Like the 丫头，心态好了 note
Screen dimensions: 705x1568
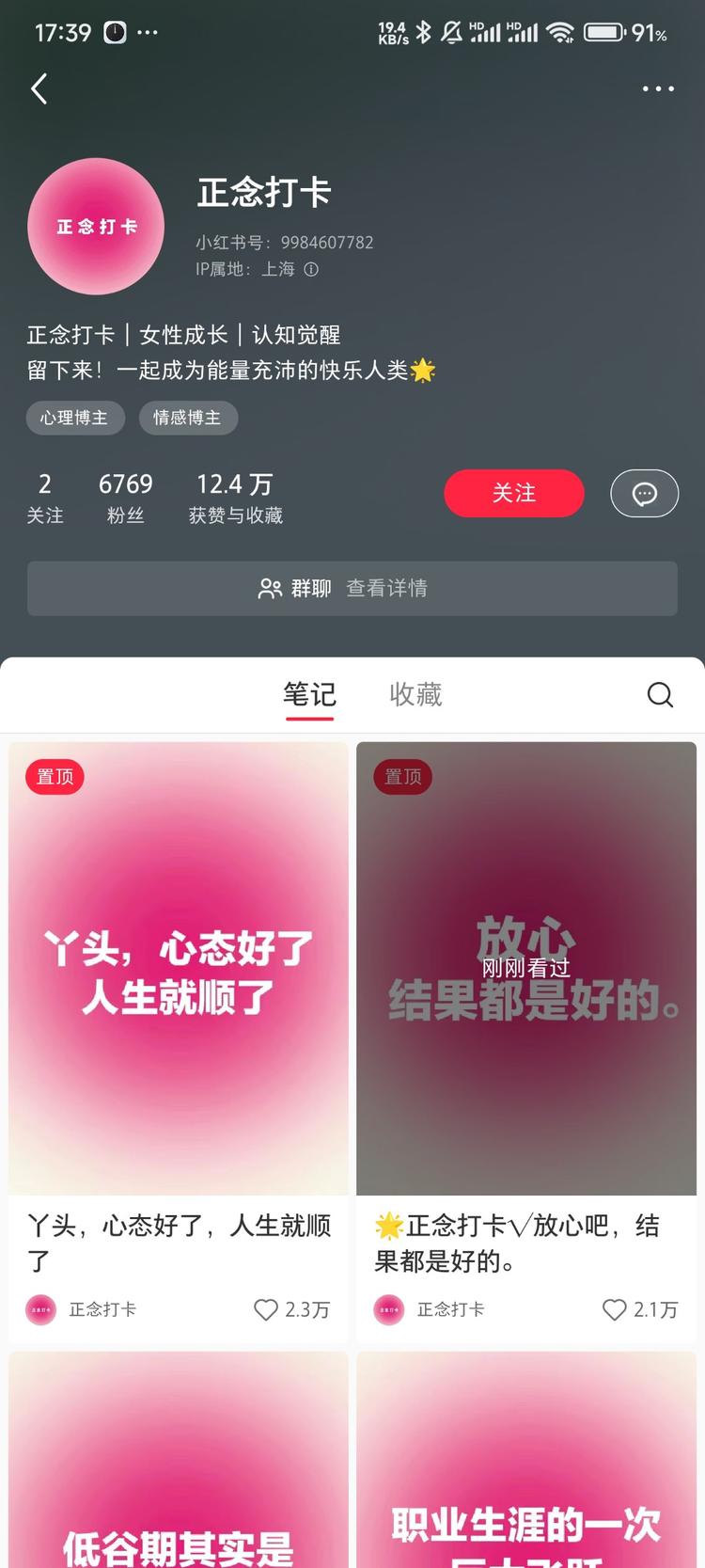267,1309
